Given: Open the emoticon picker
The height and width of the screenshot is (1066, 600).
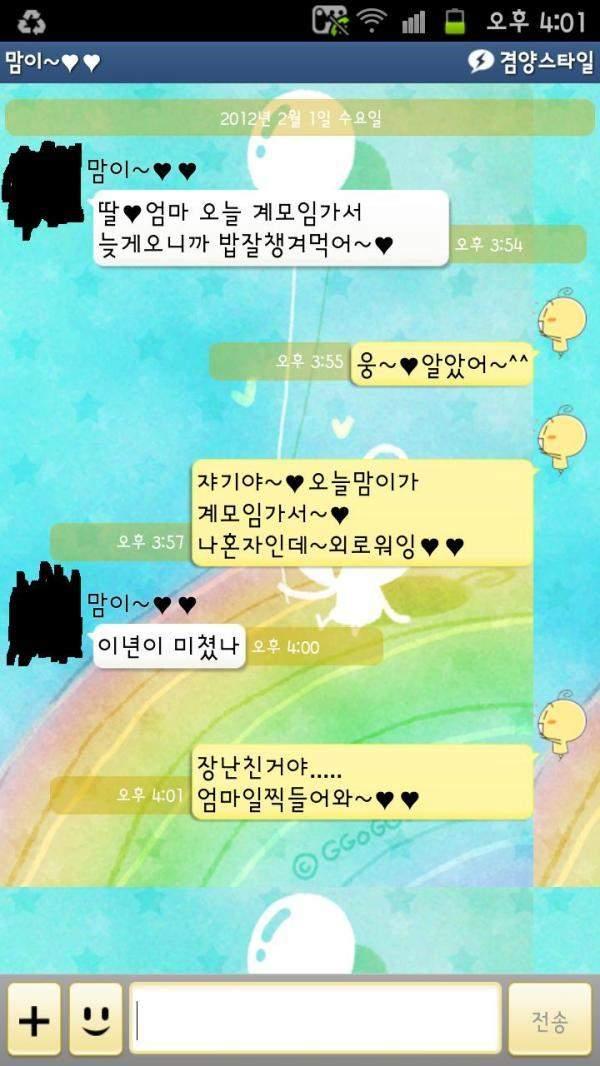Looking at the screenshot, I should click(x=96, y=1020).
